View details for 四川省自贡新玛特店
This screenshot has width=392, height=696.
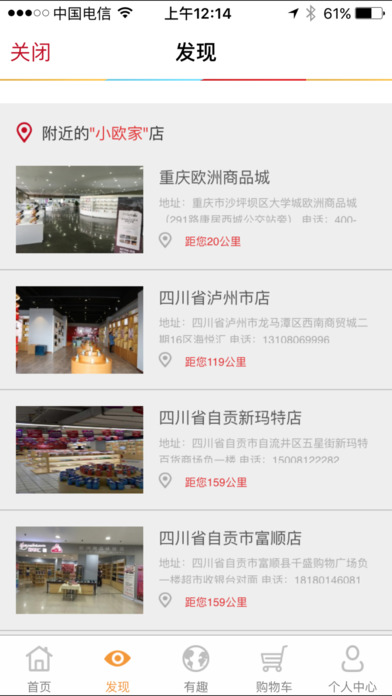[196, 450]
